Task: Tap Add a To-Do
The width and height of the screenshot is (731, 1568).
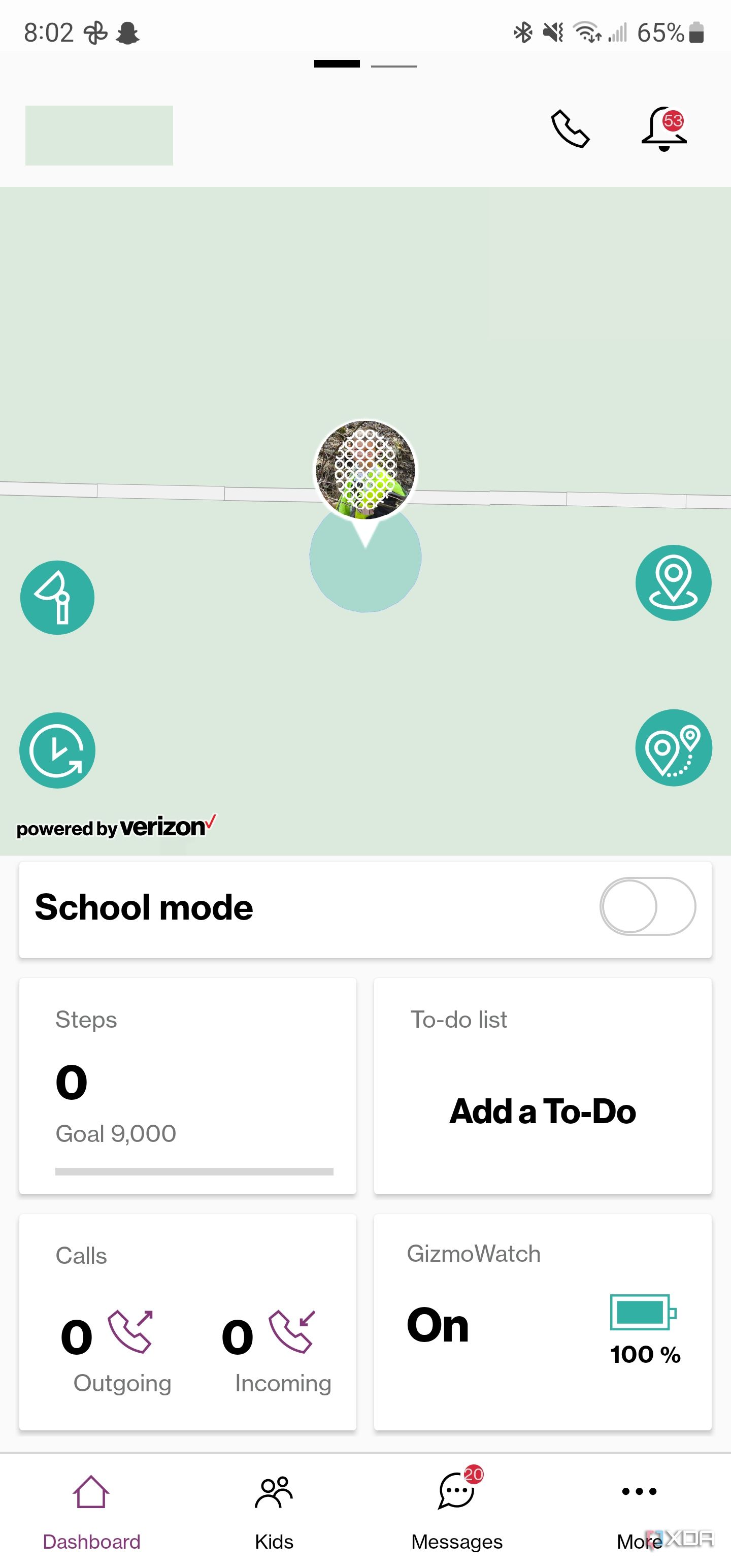Action: (542, 1111)
